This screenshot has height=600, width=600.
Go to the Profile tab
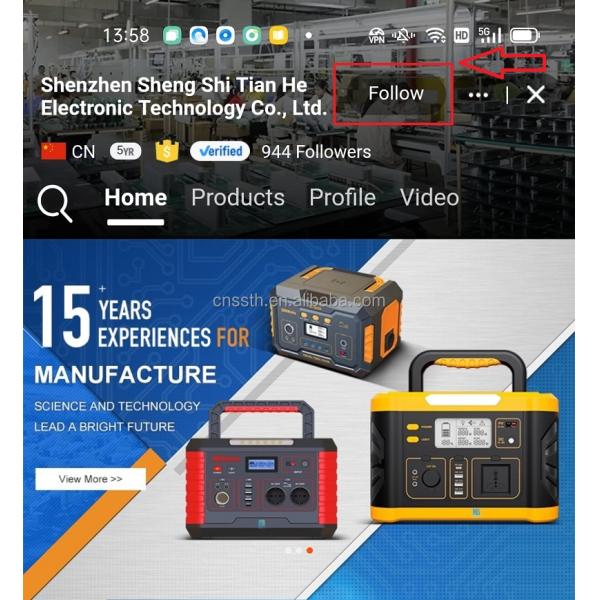coord(342,197)
